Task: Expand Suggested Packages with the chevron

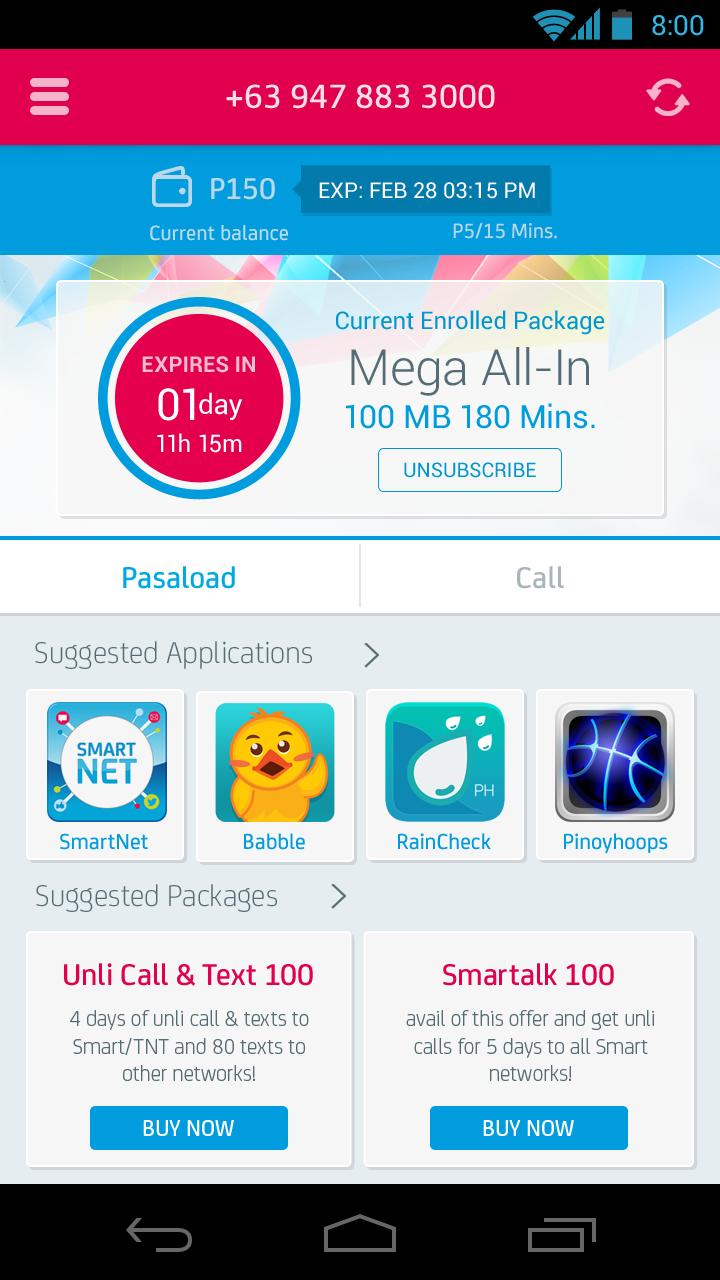Action: (338, 896)
